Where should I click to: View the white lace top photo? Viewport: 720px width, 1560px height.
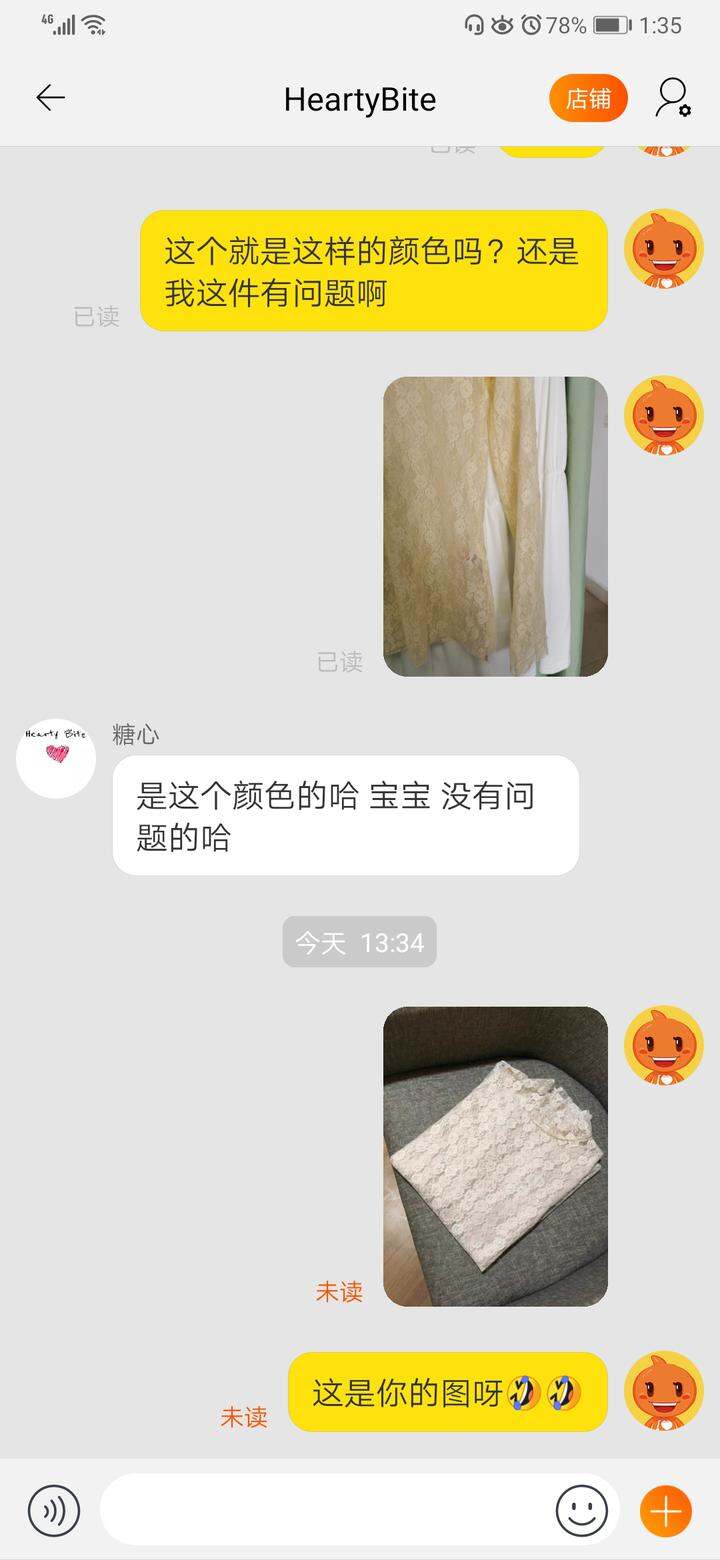496,1156
